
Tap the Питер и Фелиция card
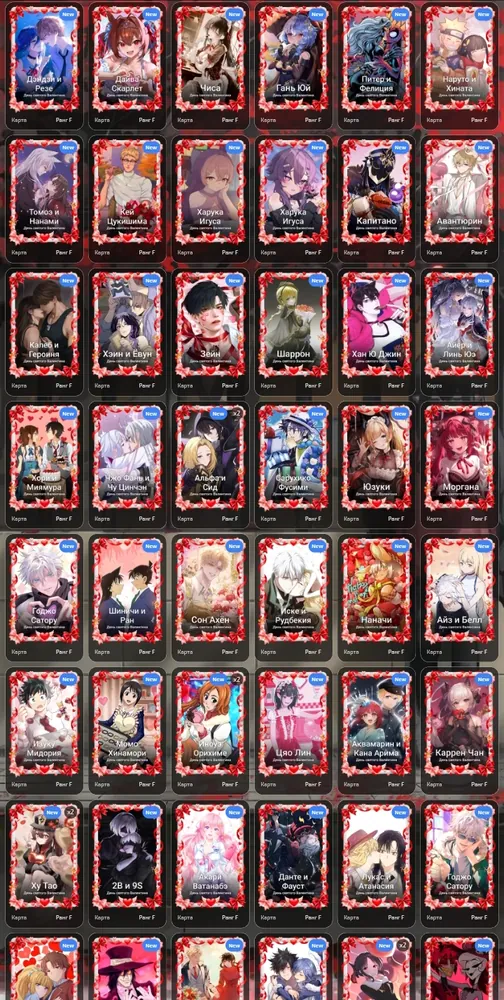coord(376,66)
